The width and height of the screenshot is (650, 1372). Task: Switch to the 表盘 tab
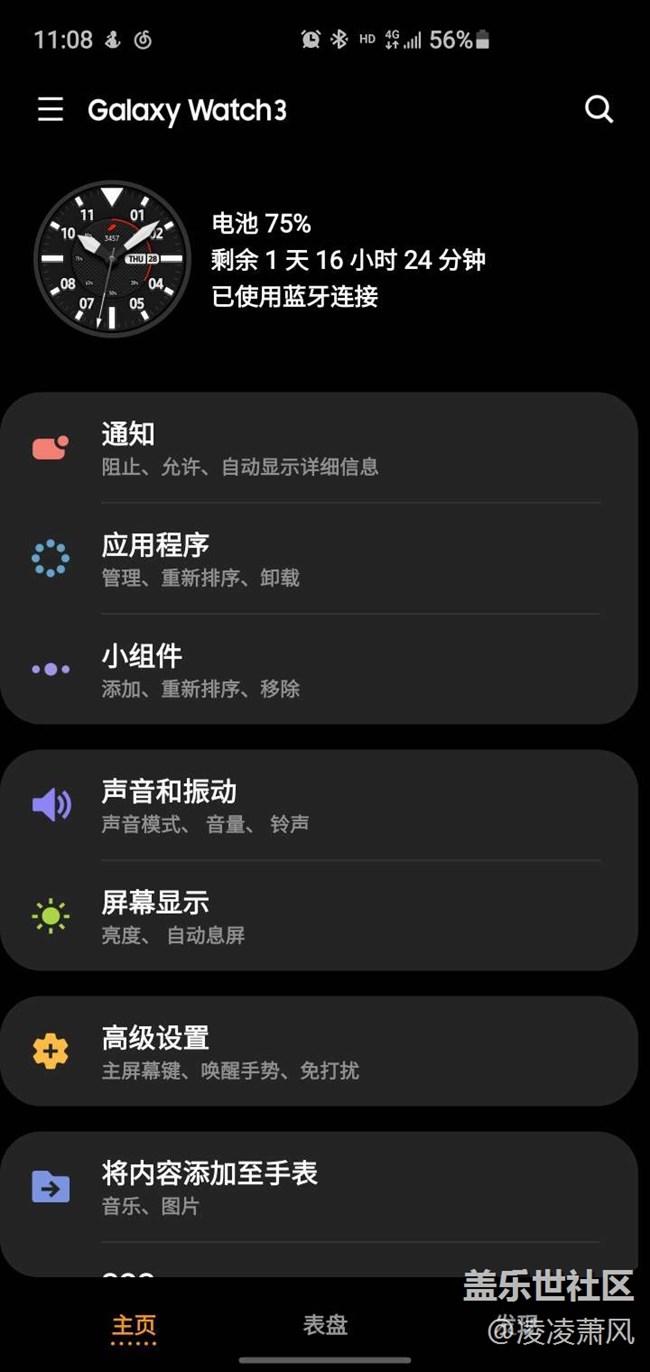tap(325, 1325)
